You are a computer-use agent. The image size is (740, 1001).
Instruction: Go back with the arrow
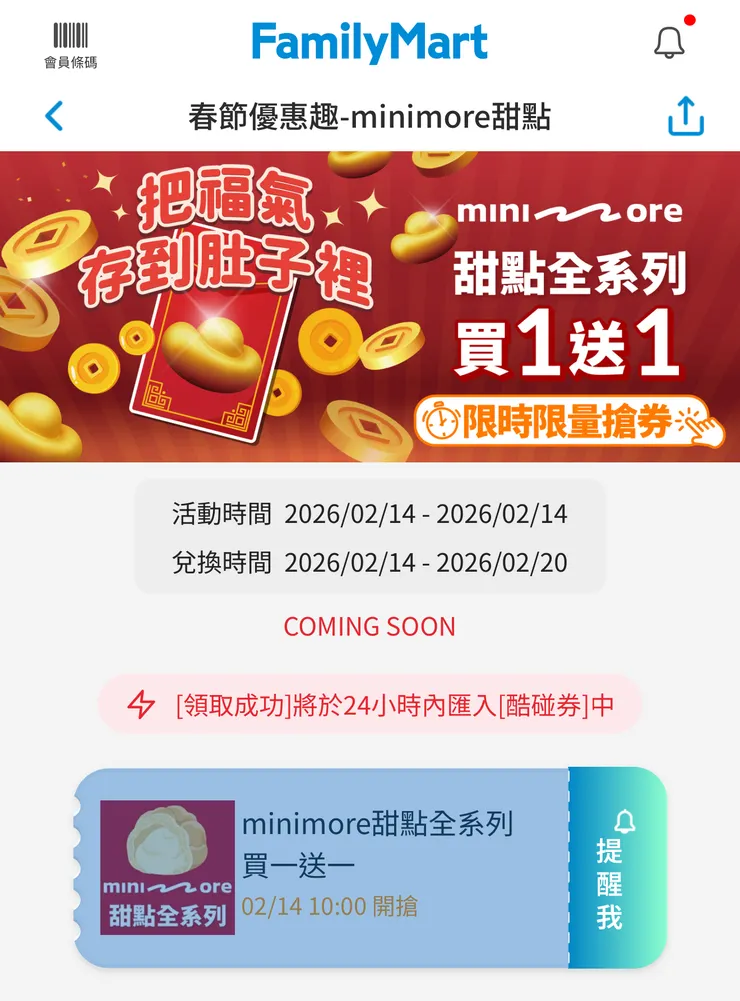tap(54, 116)
